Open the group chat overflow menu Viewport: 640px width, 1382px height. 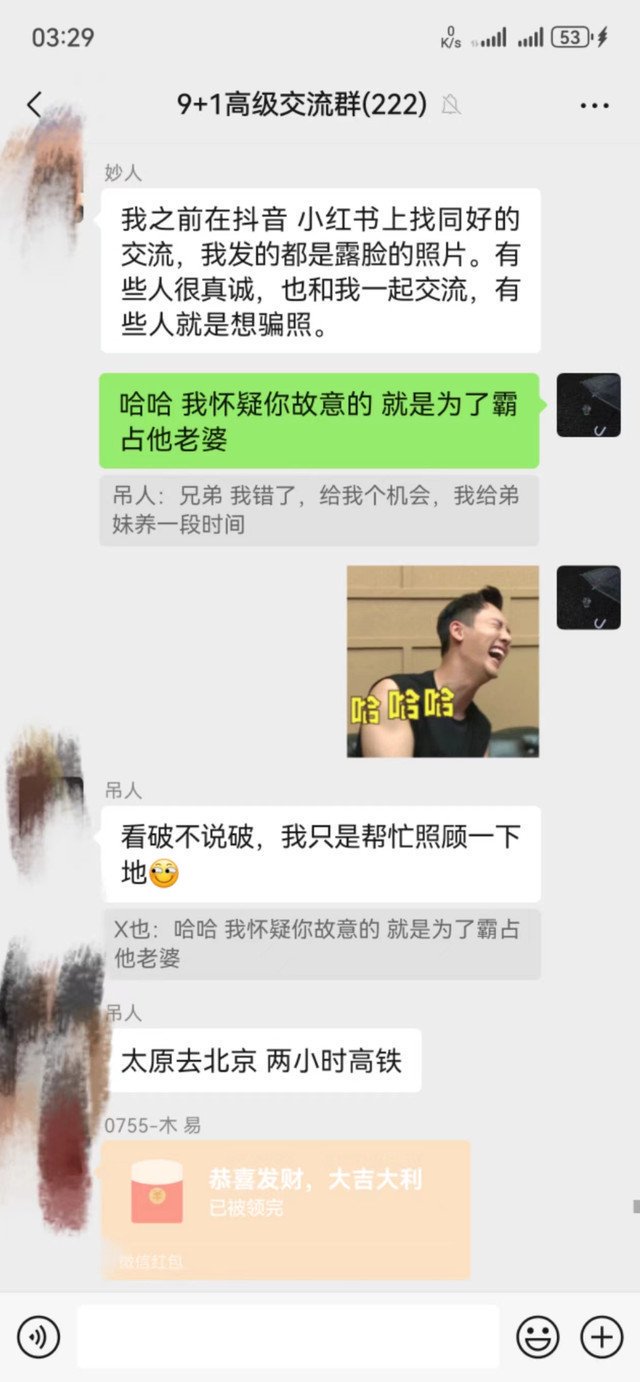click(594, 105)
